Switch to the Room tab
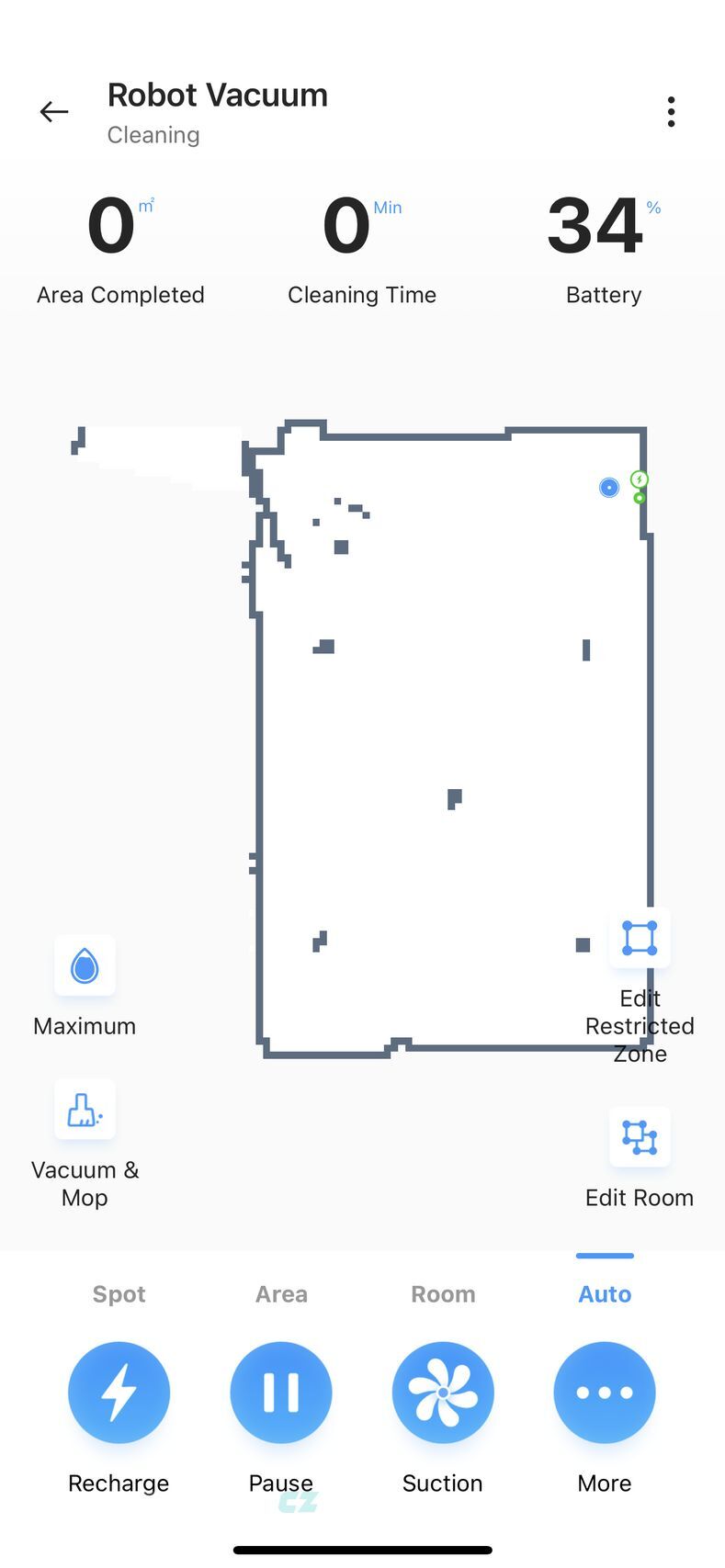The image size is (725, 1568). pos(443,1294)
